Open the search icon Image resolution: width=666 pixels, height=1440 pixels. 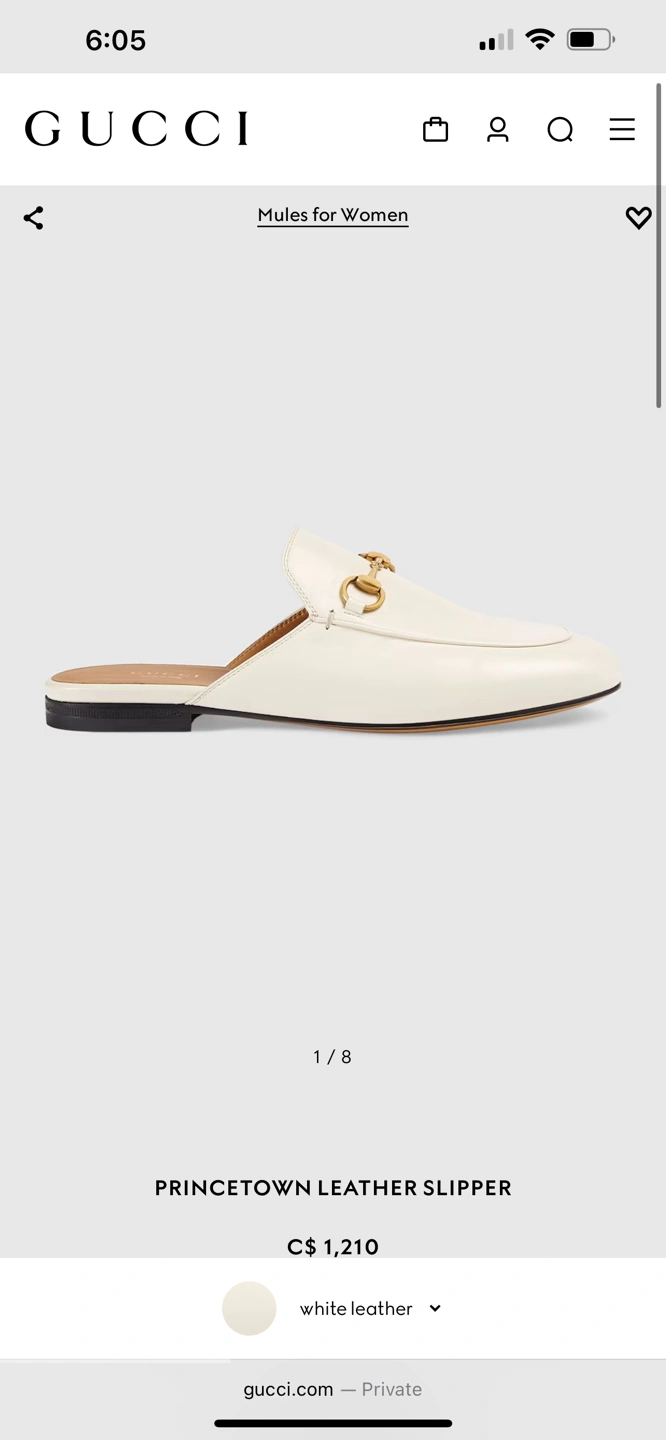click(x=560, y=129)
